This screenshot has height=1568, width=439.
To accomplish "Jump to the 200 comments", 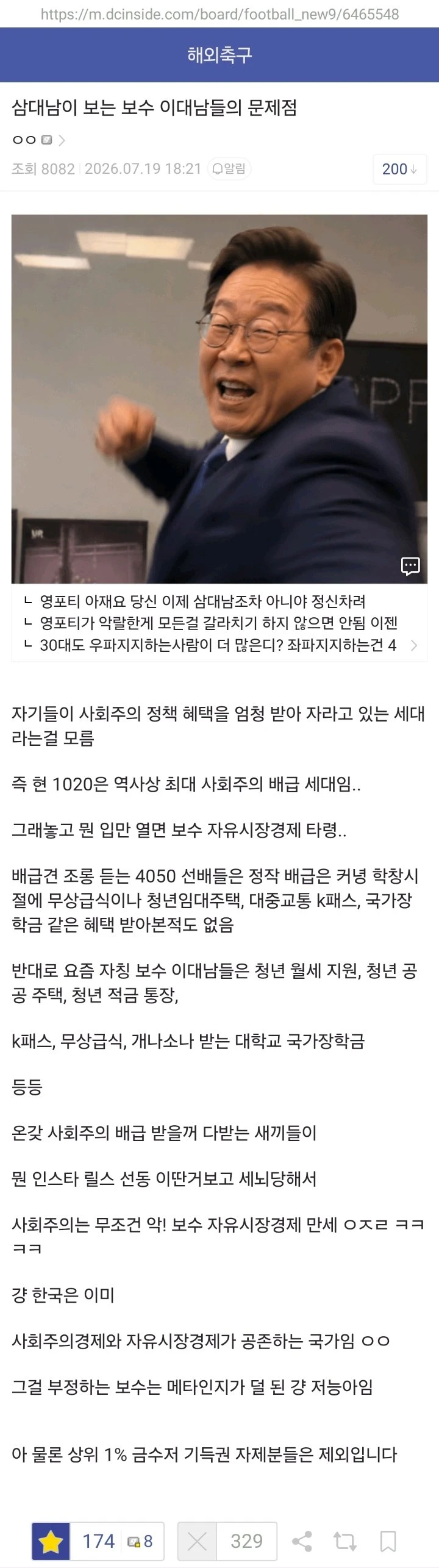I will point(399,169).
